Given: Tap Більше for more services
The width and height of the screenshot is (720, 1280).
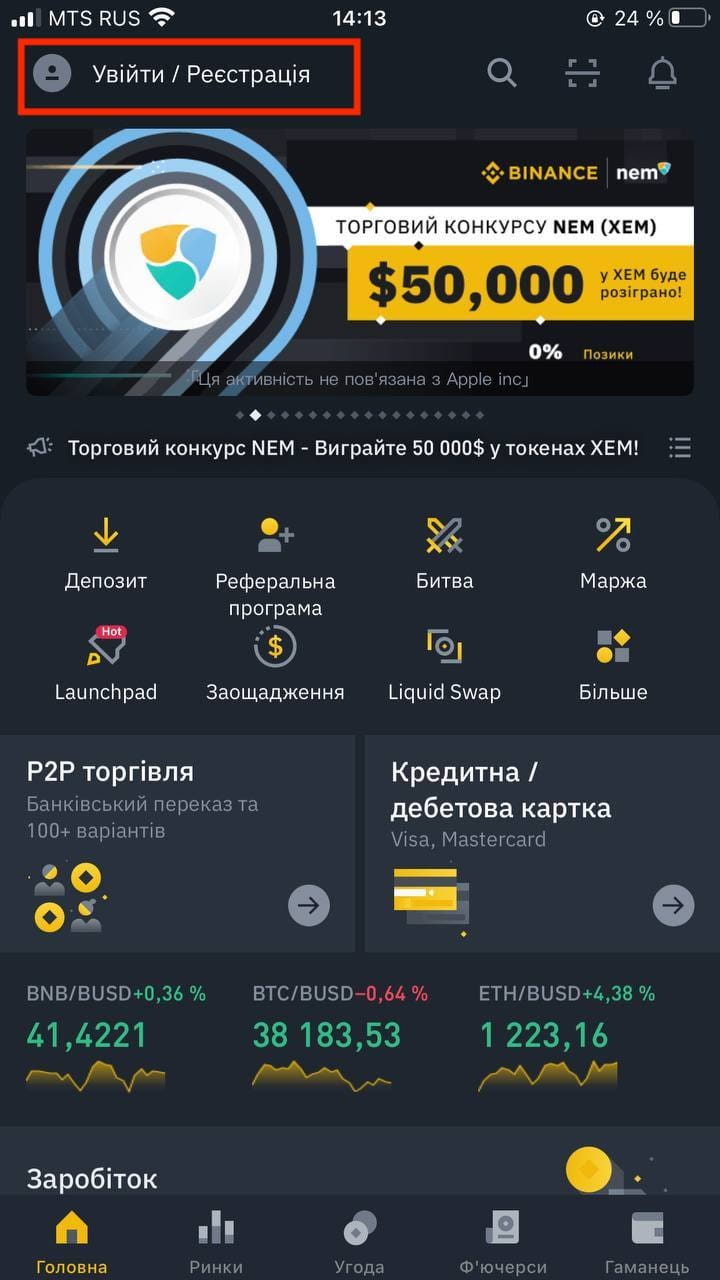Looking at the screenshot, I should (x=613, y=664).
